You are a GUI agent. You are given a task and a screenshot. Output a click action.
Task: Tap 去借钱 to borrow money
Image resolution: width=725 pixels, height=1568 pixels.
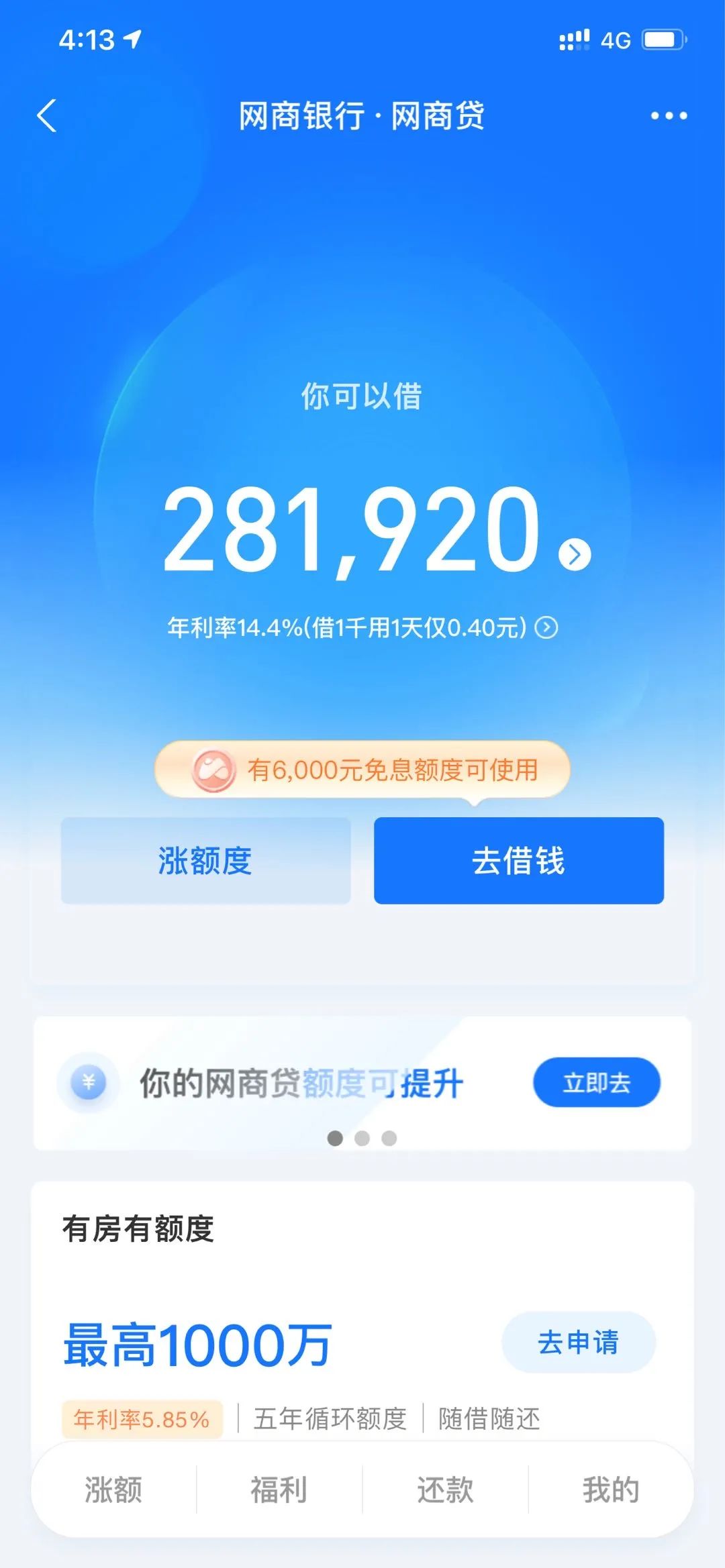click(x=518, y=860)
